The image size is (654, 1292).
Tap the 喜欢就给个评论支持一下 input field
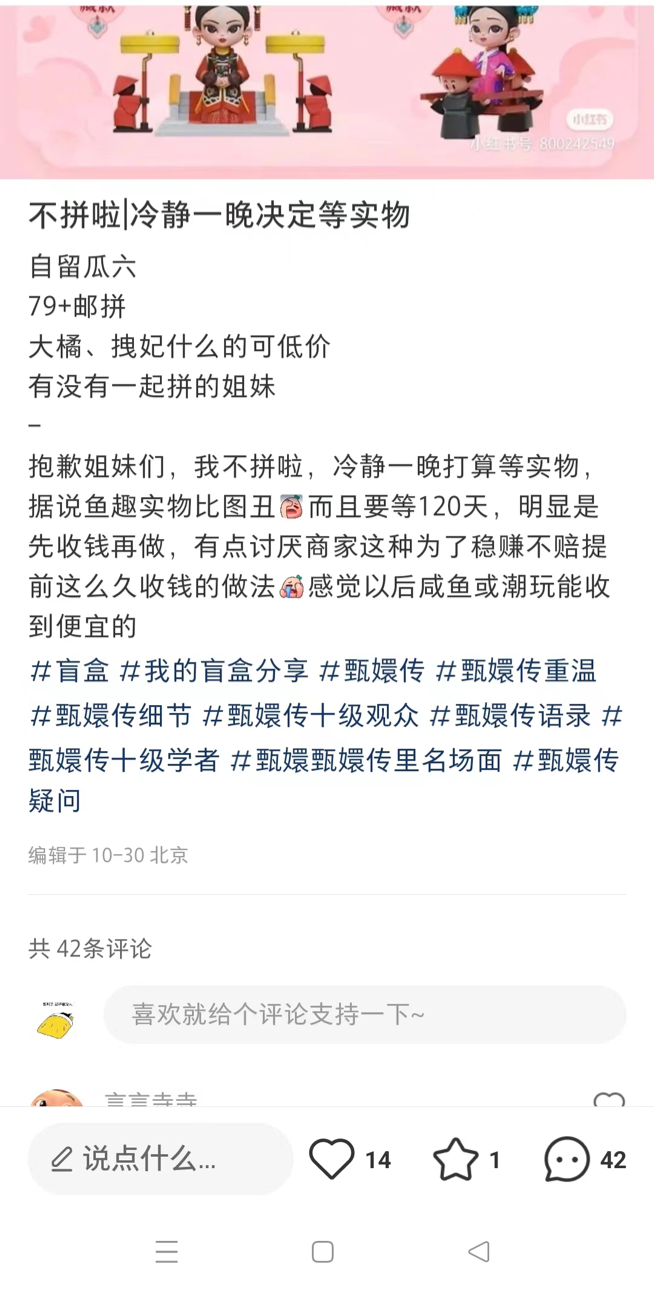tap(365, 1015)
